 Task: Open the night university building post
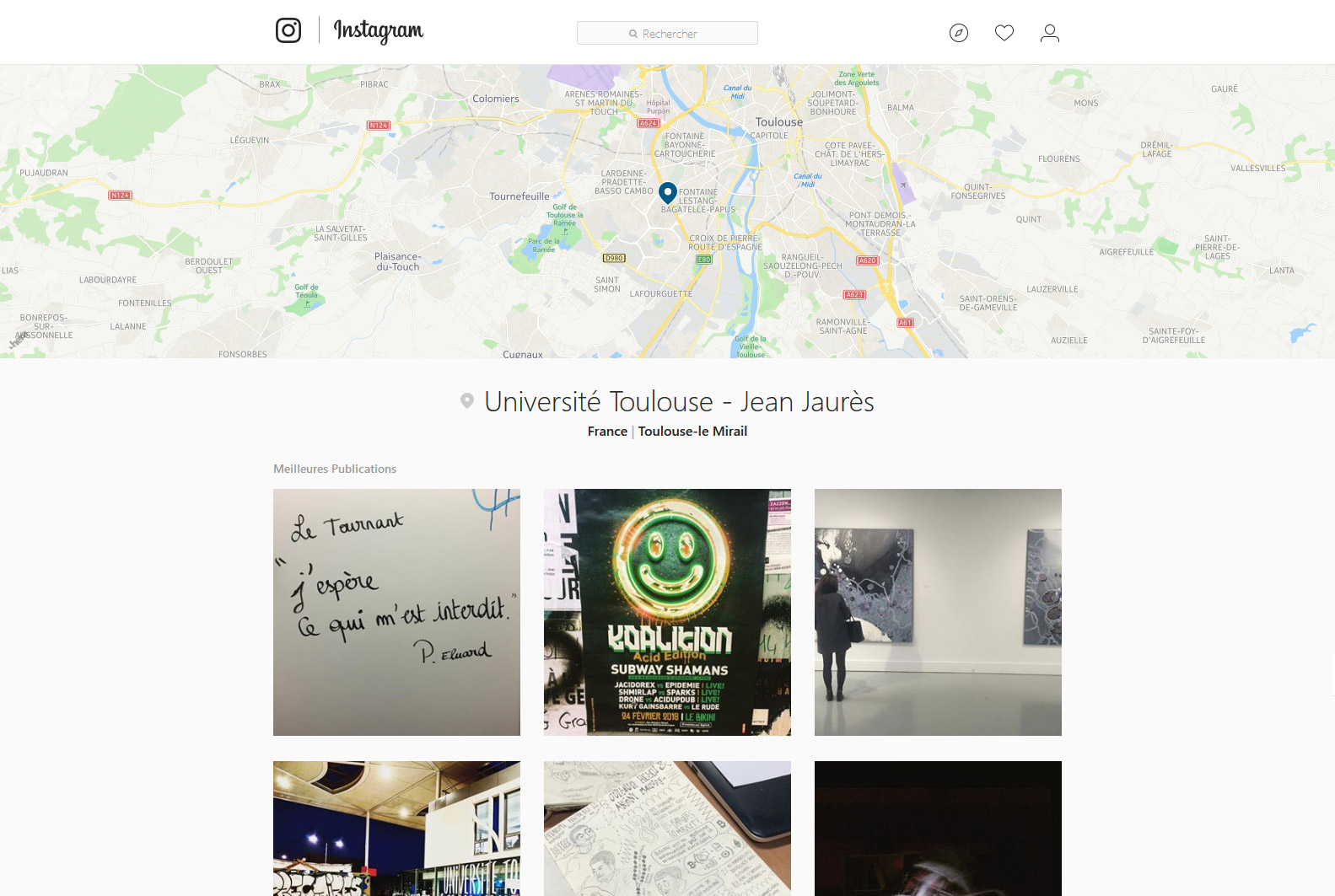click(396, 828)
